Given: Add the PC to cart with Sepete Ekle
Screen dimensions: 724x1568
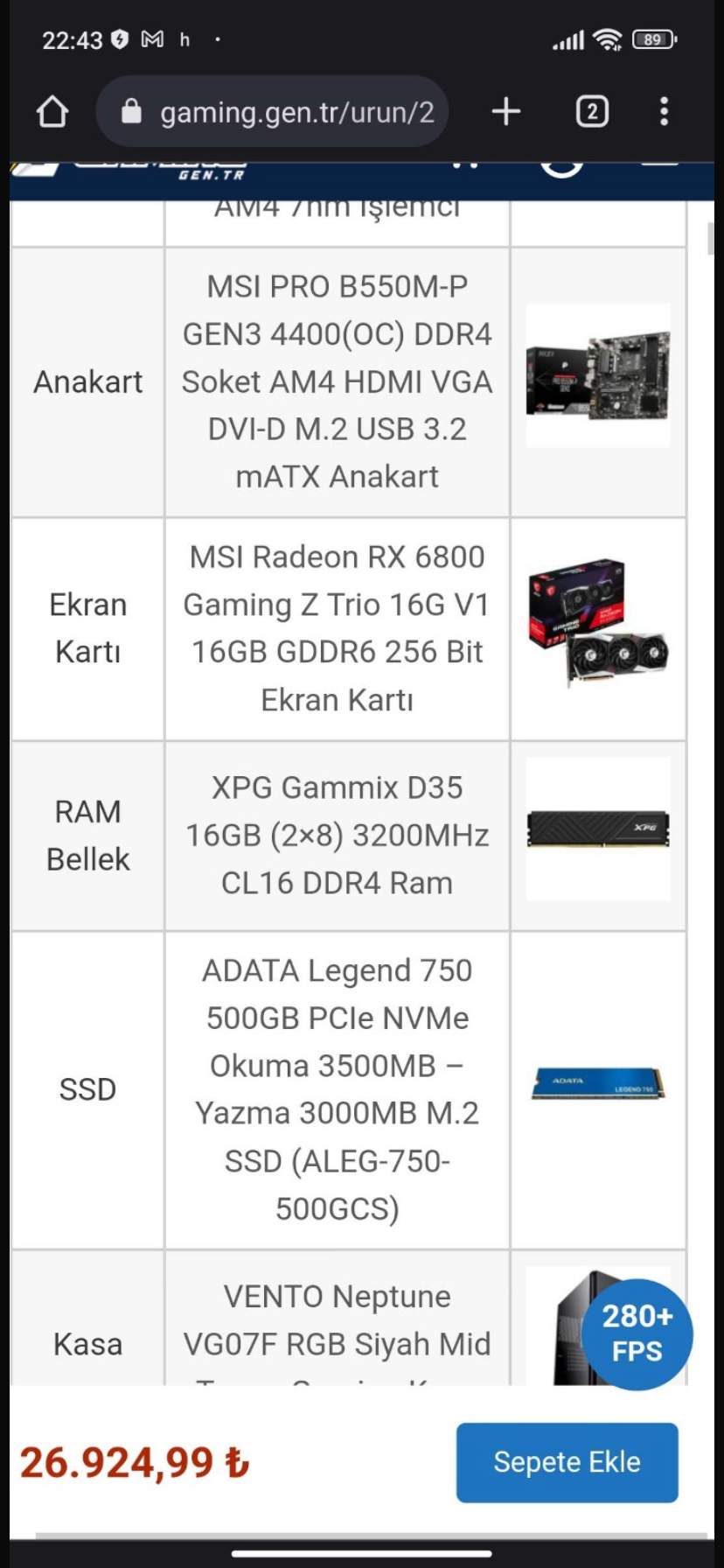Looking at the screenshot, I should point(567,1462).
